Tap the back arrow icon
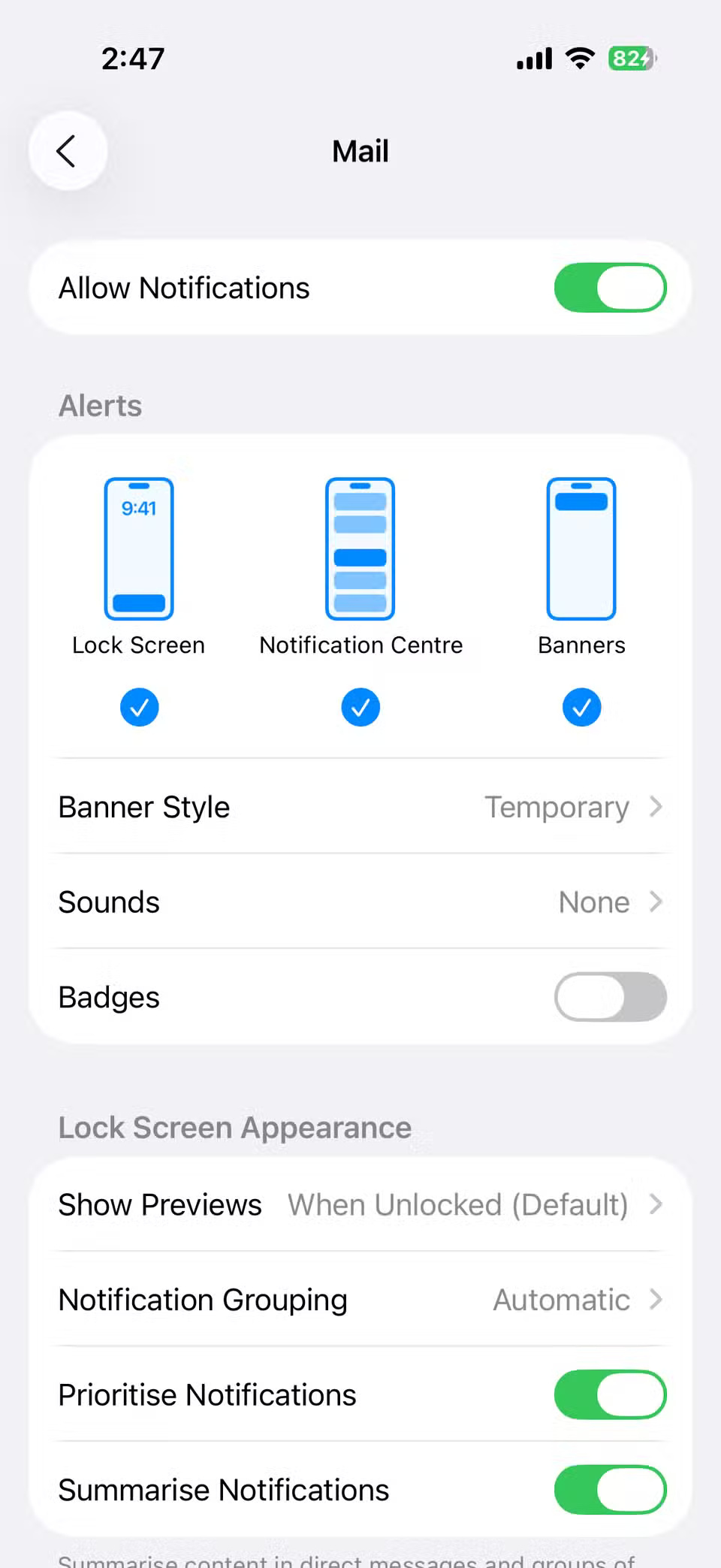This screenshot has width=721, height=1568. click(68, 150)
